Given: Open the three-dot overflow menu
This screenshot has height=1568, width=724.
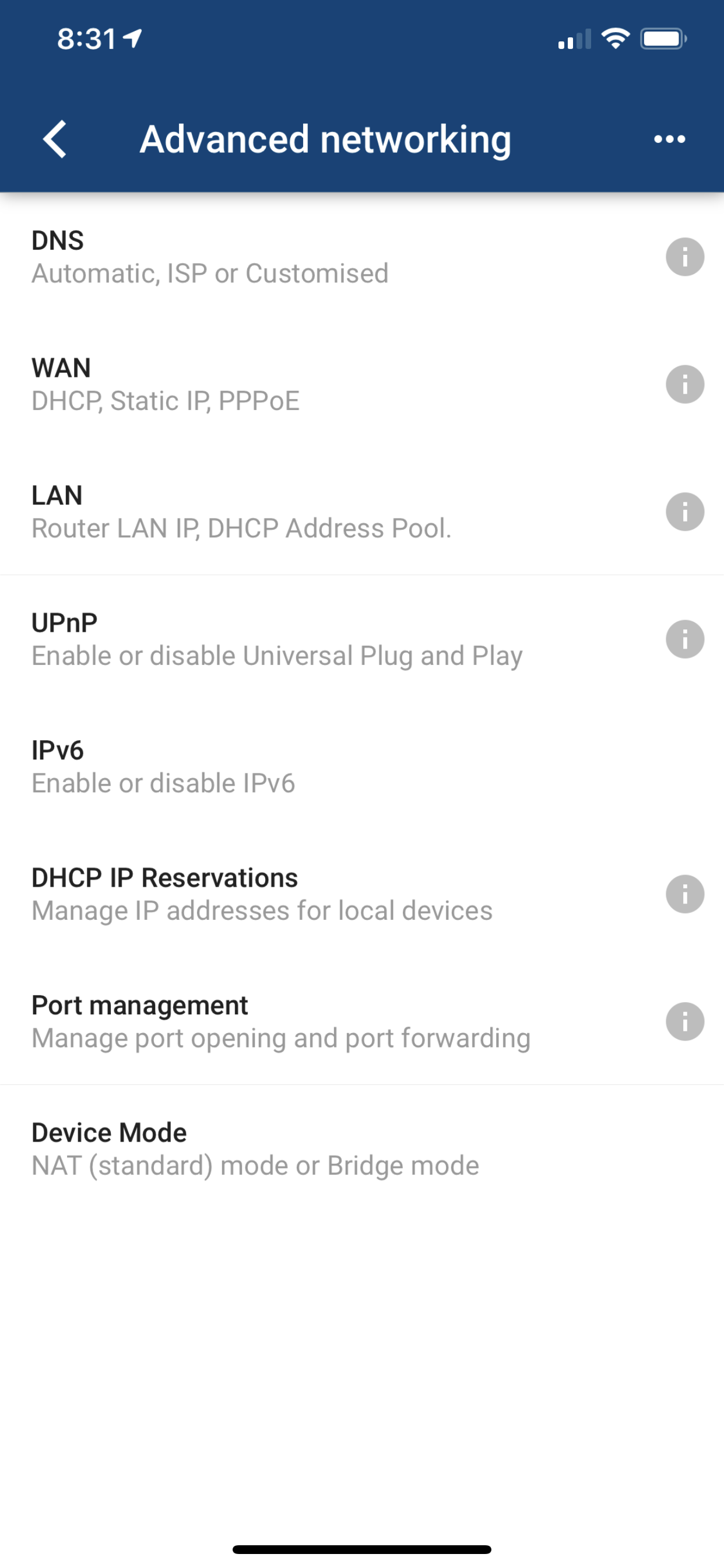Looking at the screenshot, I should pos(669,139).
